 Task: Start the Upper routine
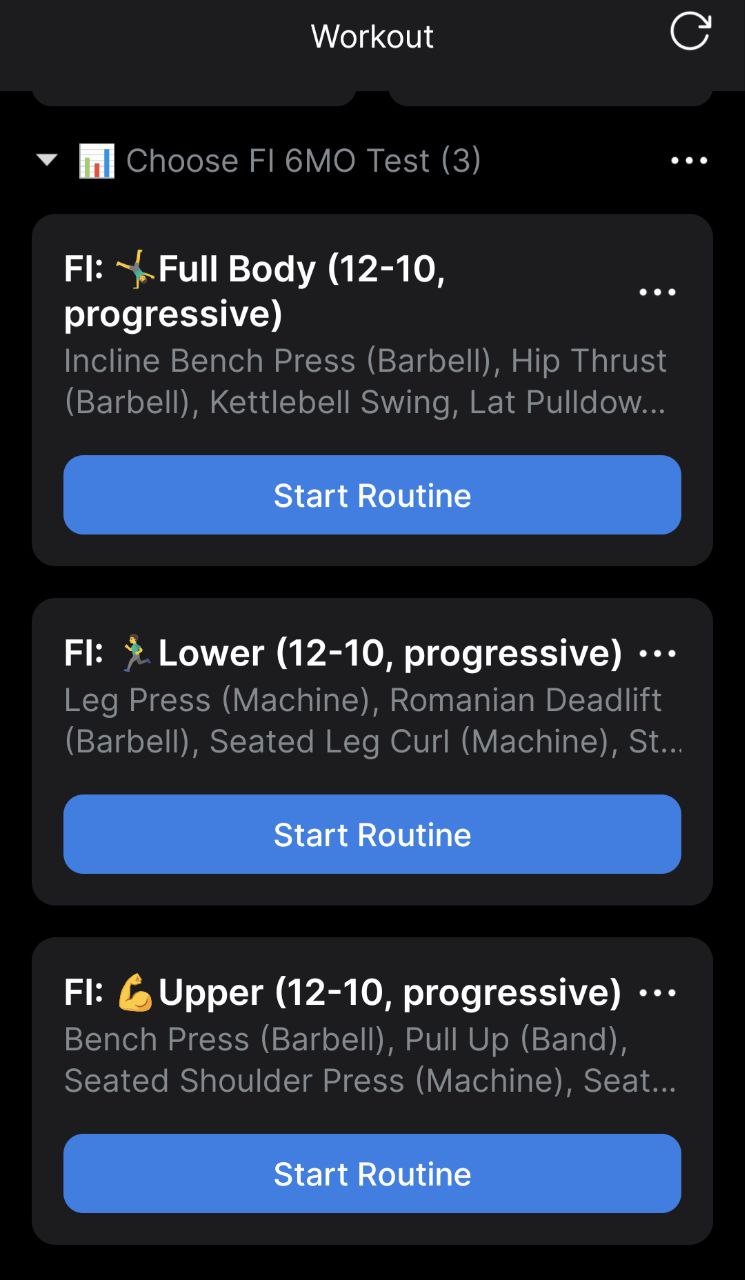coord(372,1173)
